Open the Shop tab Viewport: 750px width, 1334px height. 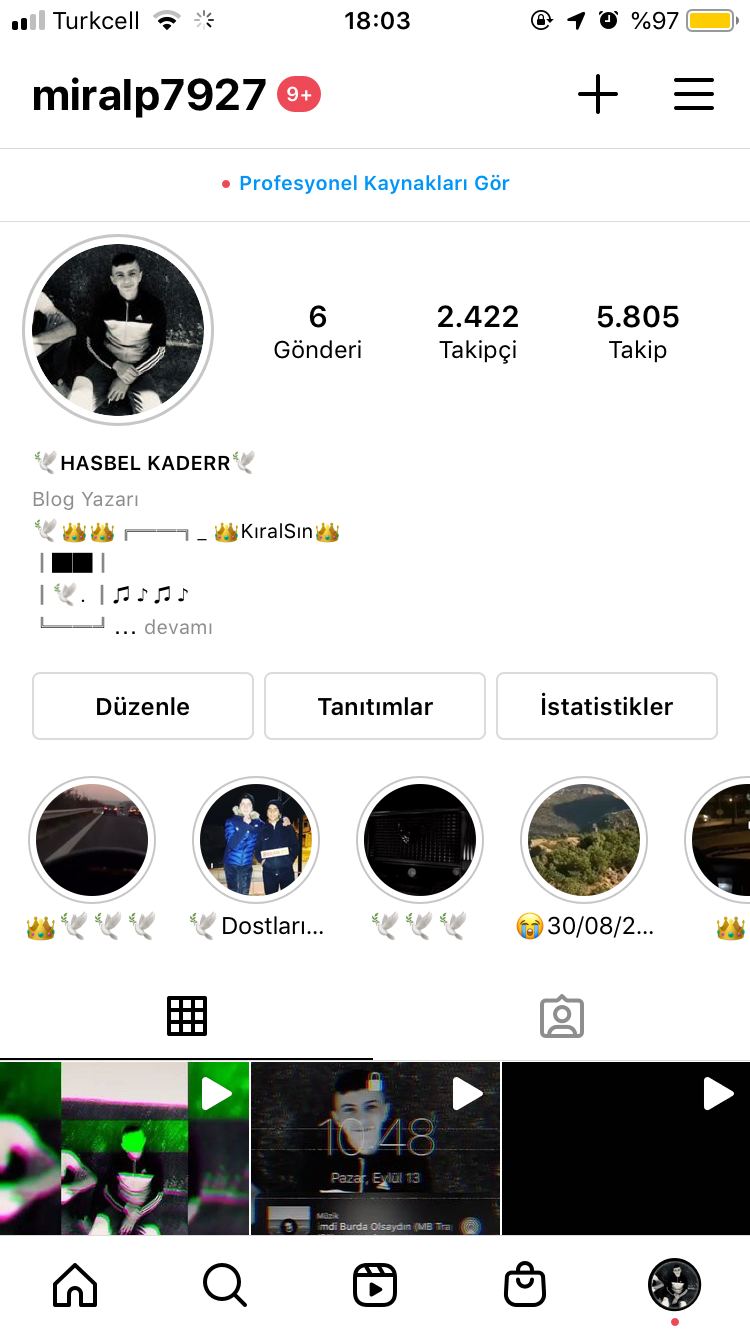525,1285
